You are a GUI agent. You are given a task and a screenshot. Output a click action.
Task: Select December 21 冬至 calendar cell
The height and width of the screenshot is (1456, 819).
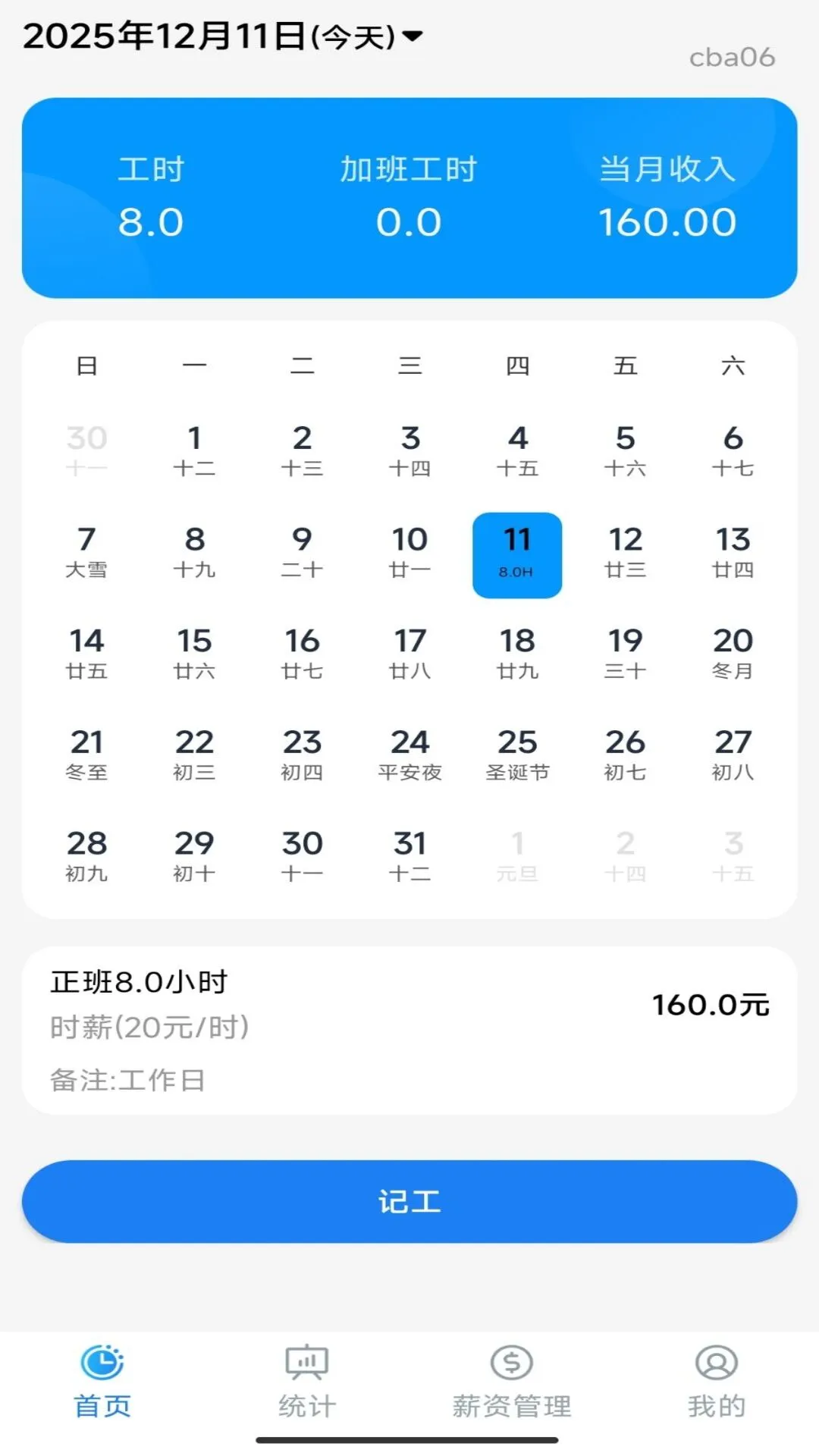coord(87,753)
